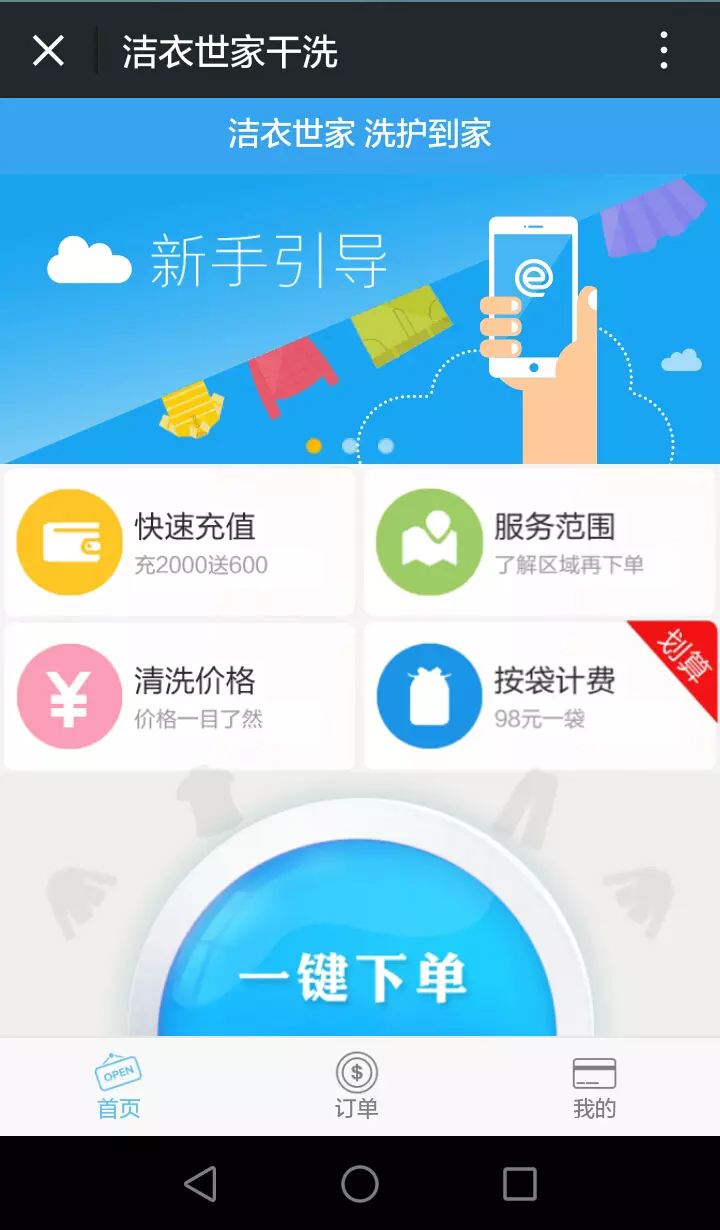Tap the pink ¥ price icon
This screenshot has height=1230, width=720.
[68, 695]
